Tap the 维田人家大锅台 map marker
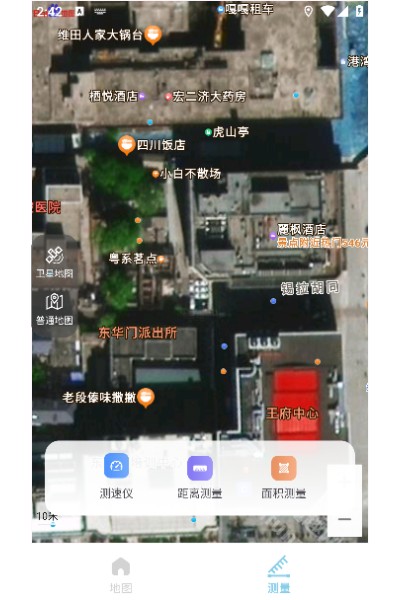Viewport: 400px width, 600px height. 153,35
